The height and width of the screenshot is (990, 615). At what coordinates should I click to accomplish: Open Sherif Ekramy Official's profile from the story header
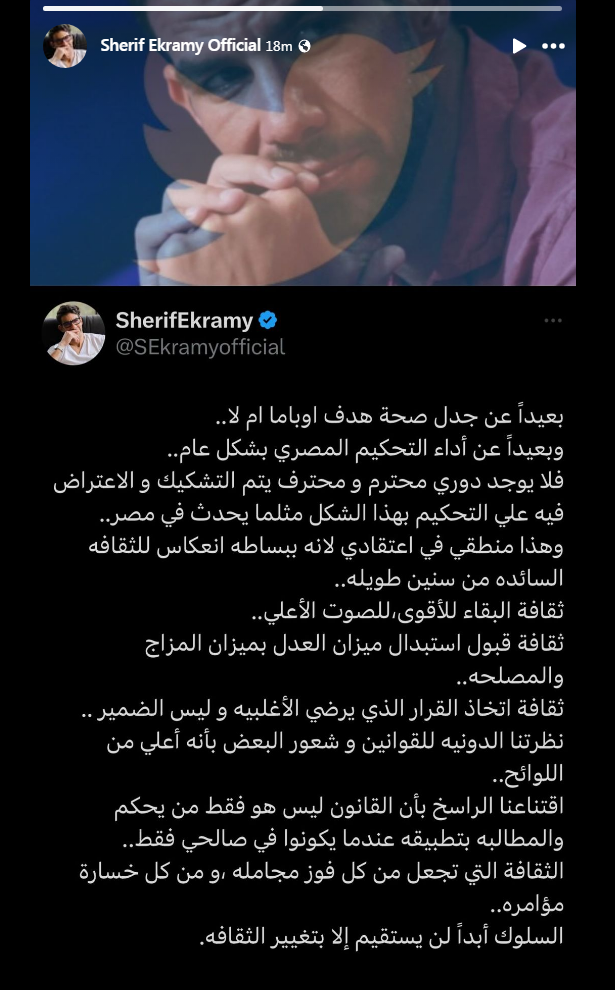click(x=180, y=46)
